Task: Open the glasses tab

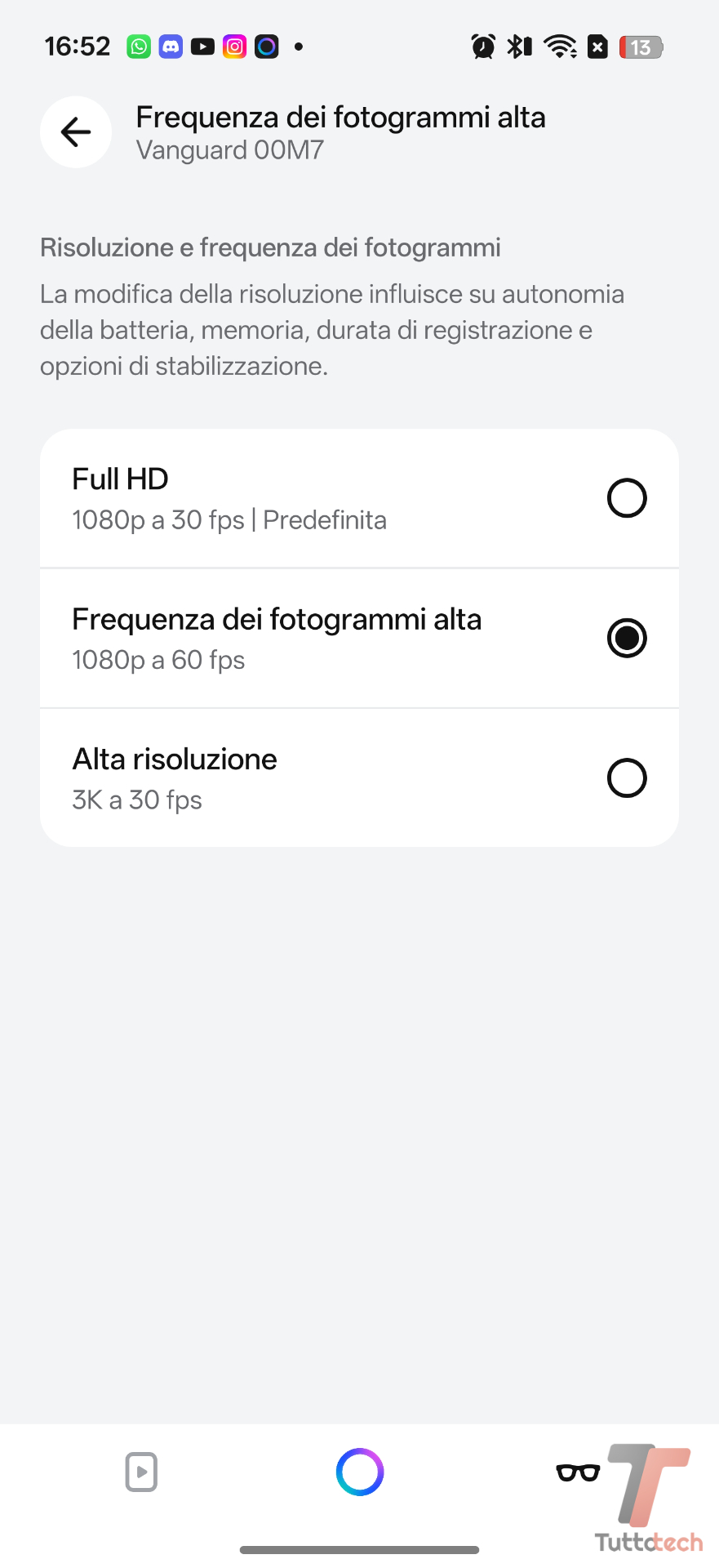Action: point(578,1472)
